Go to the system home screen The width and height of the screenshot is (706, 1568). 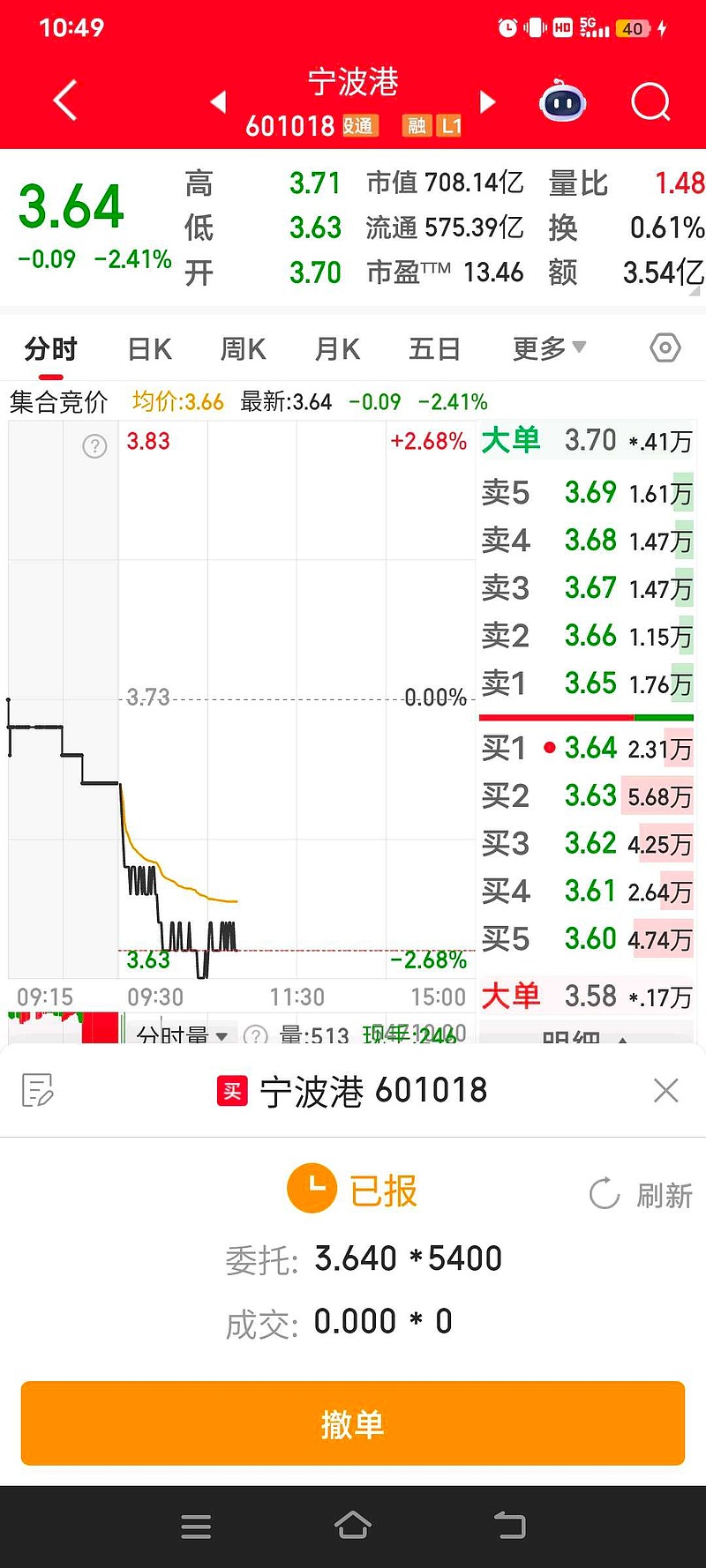click(x=353, y=1525)
